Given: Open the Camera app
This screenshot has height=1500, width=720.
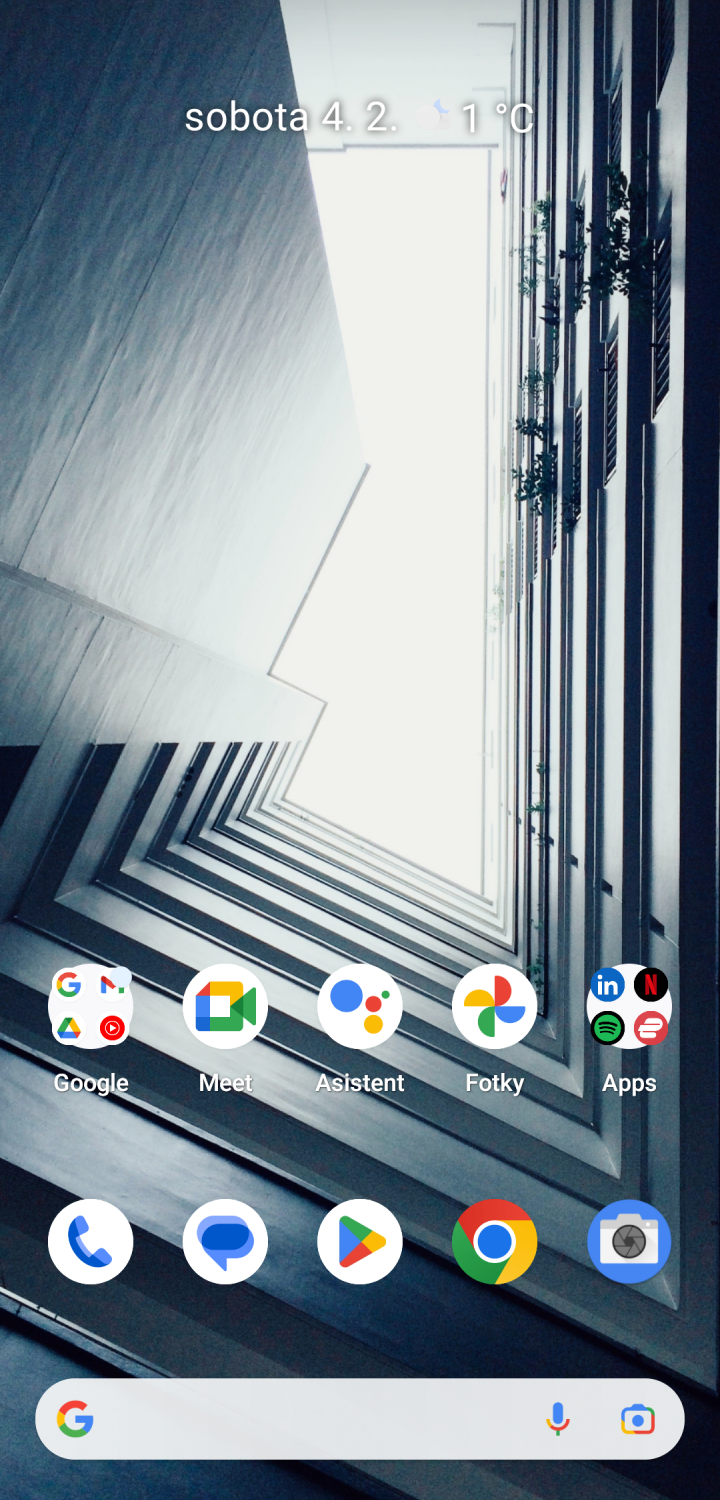Looking at the screenshot, I should pos(629,1241).
